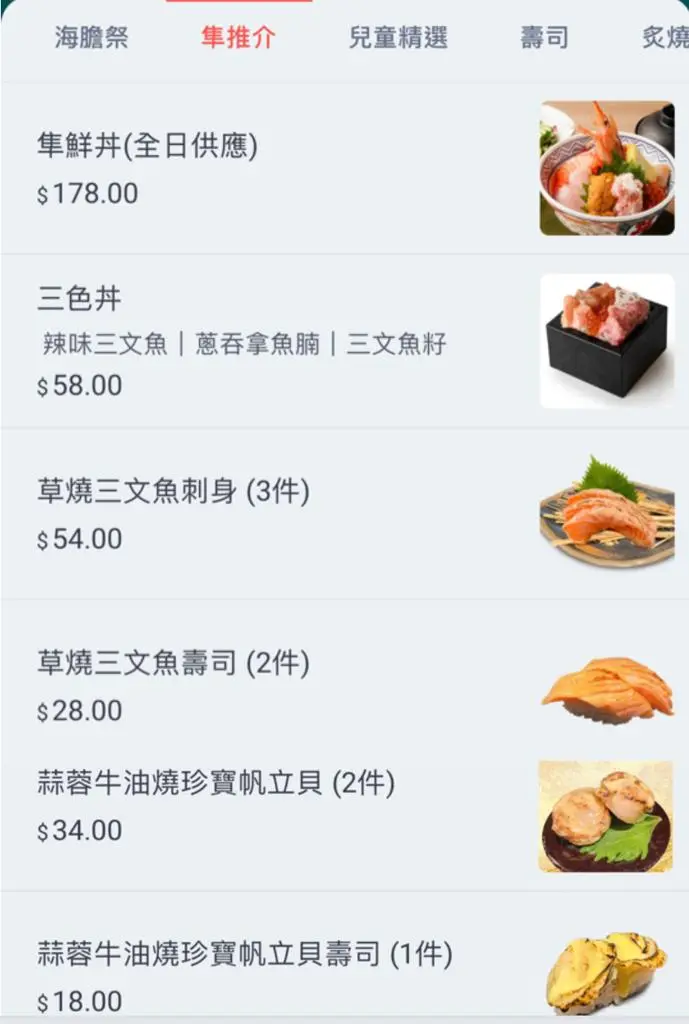This screenshot has width=689, height=1024.
Task: Open 草燒三文魚壽司 (2件) details
Action: click(x=173, y=663)
